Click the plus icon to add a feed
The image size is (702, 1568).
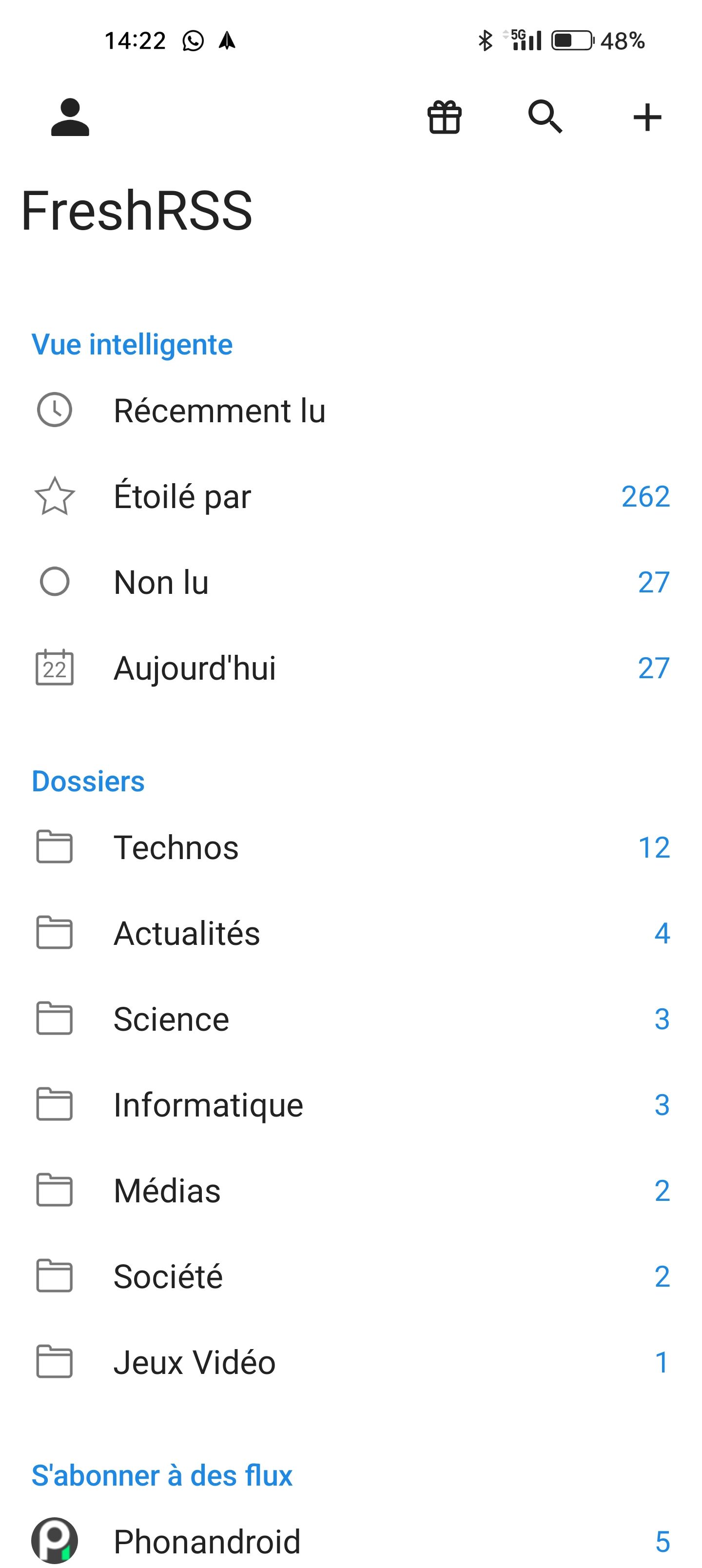click(647, 117)
